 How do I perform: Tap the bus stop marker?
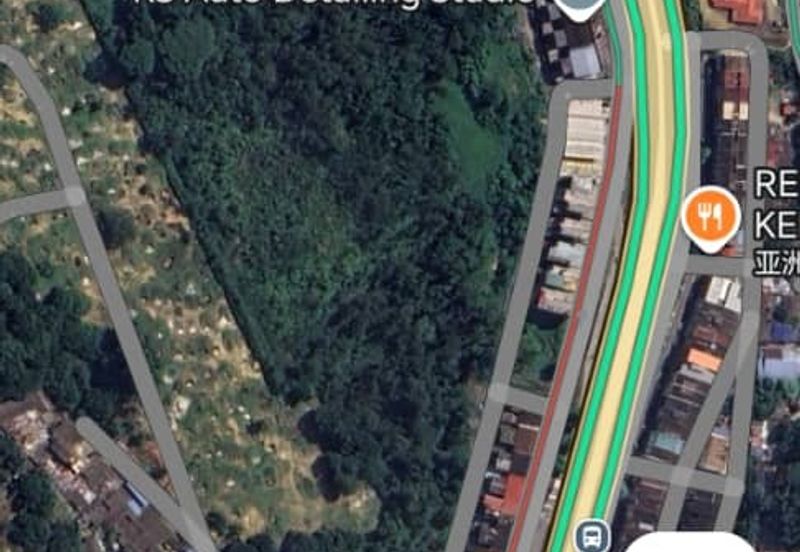pyautogui.click(x=593, y=534)
